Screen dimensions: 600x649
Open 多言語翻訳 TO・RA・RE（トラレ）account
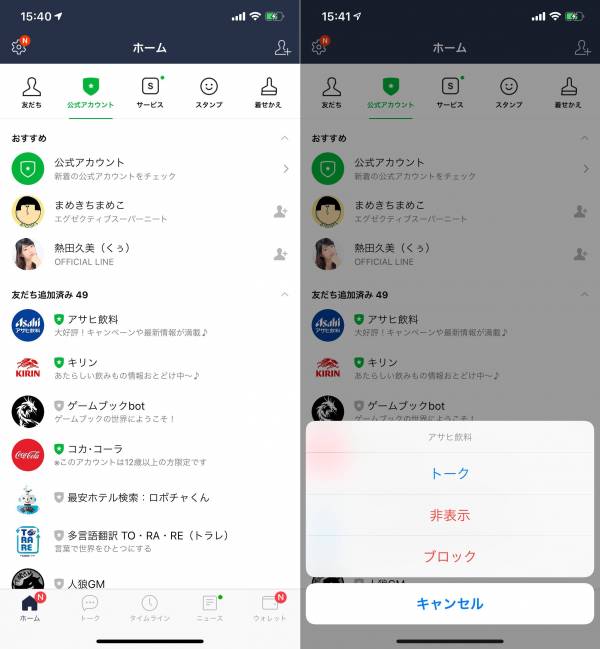pos(150,540)
